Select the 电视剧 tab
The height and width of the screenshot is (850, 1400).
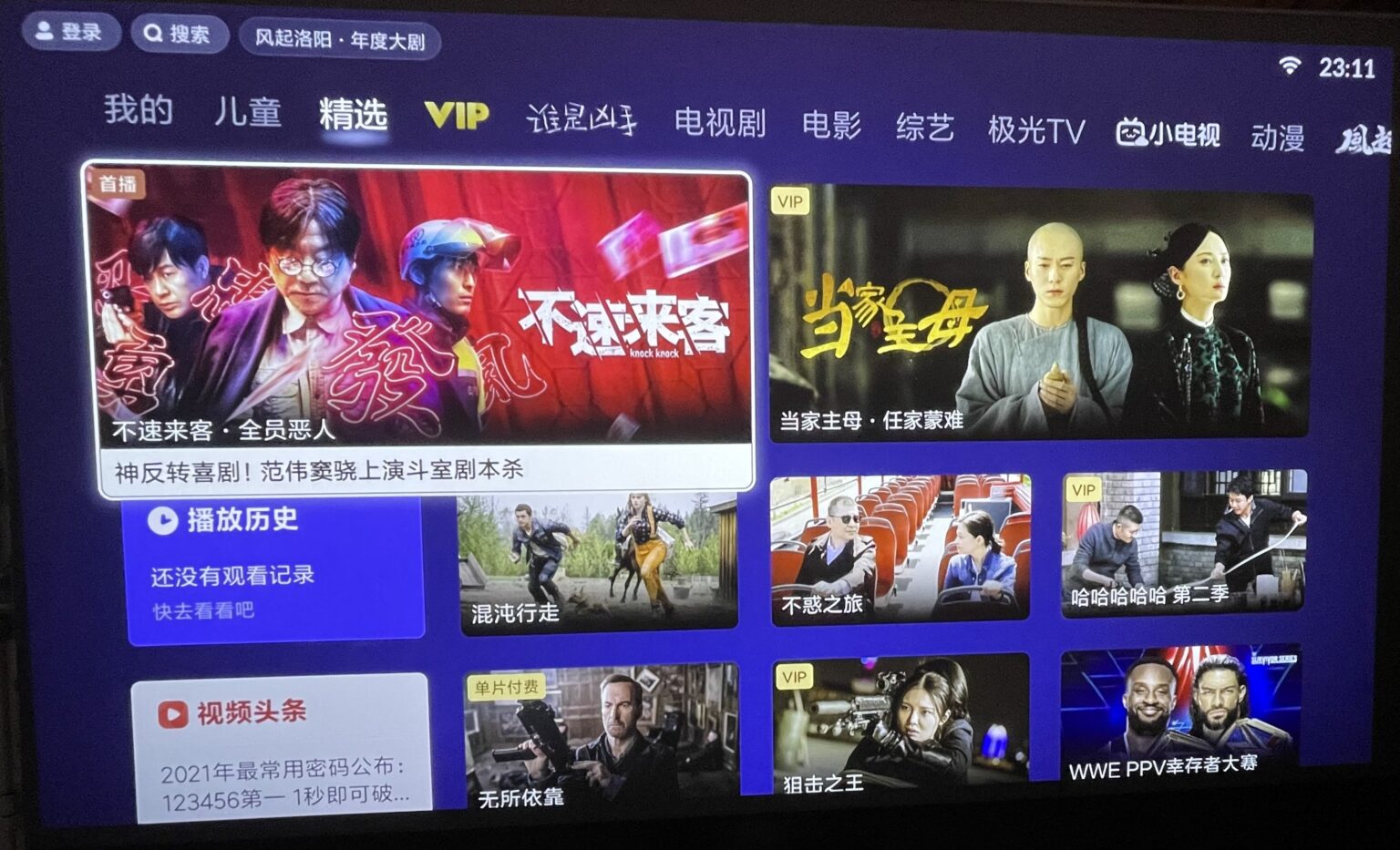tap(719, 122)
